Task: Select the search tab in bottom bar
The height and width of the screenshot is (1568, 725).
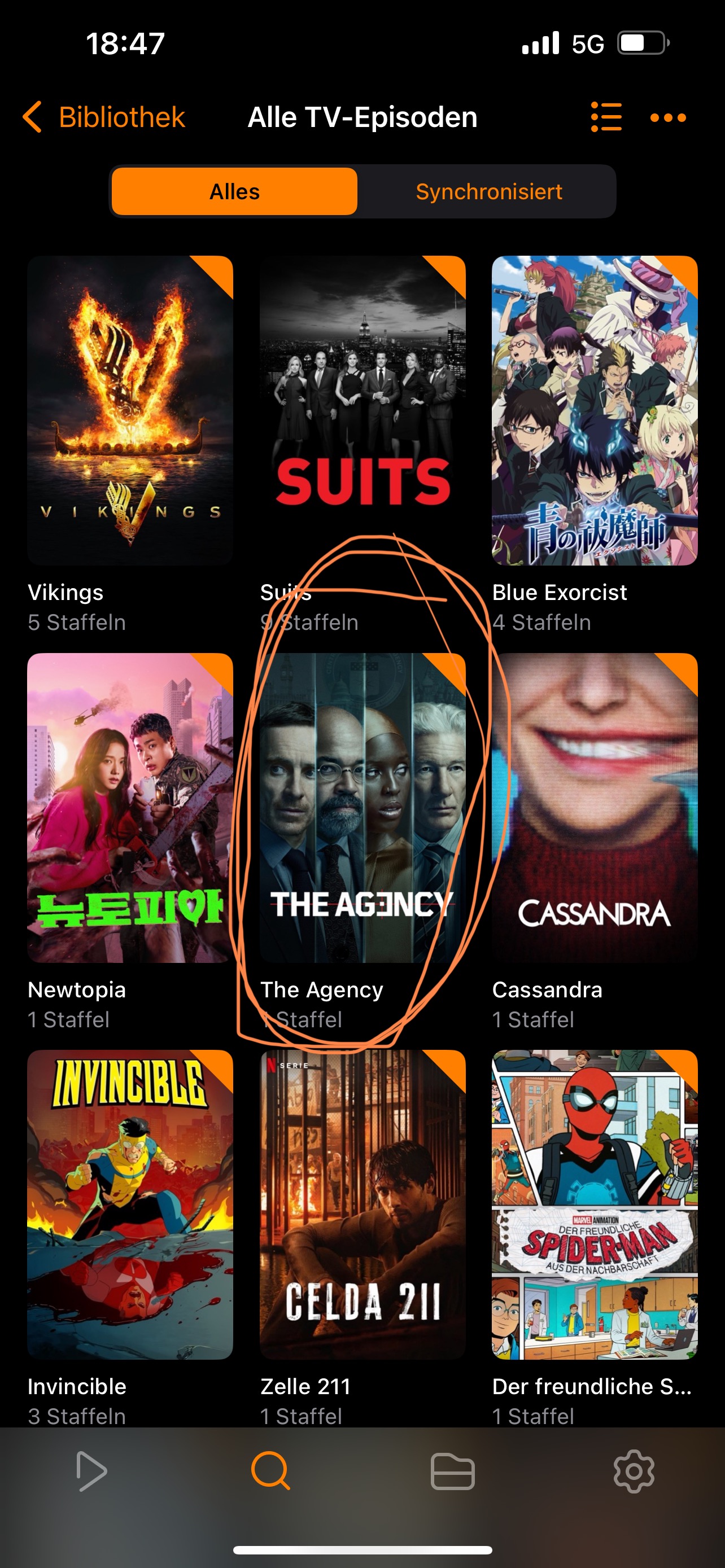Action: (270, 1470)
